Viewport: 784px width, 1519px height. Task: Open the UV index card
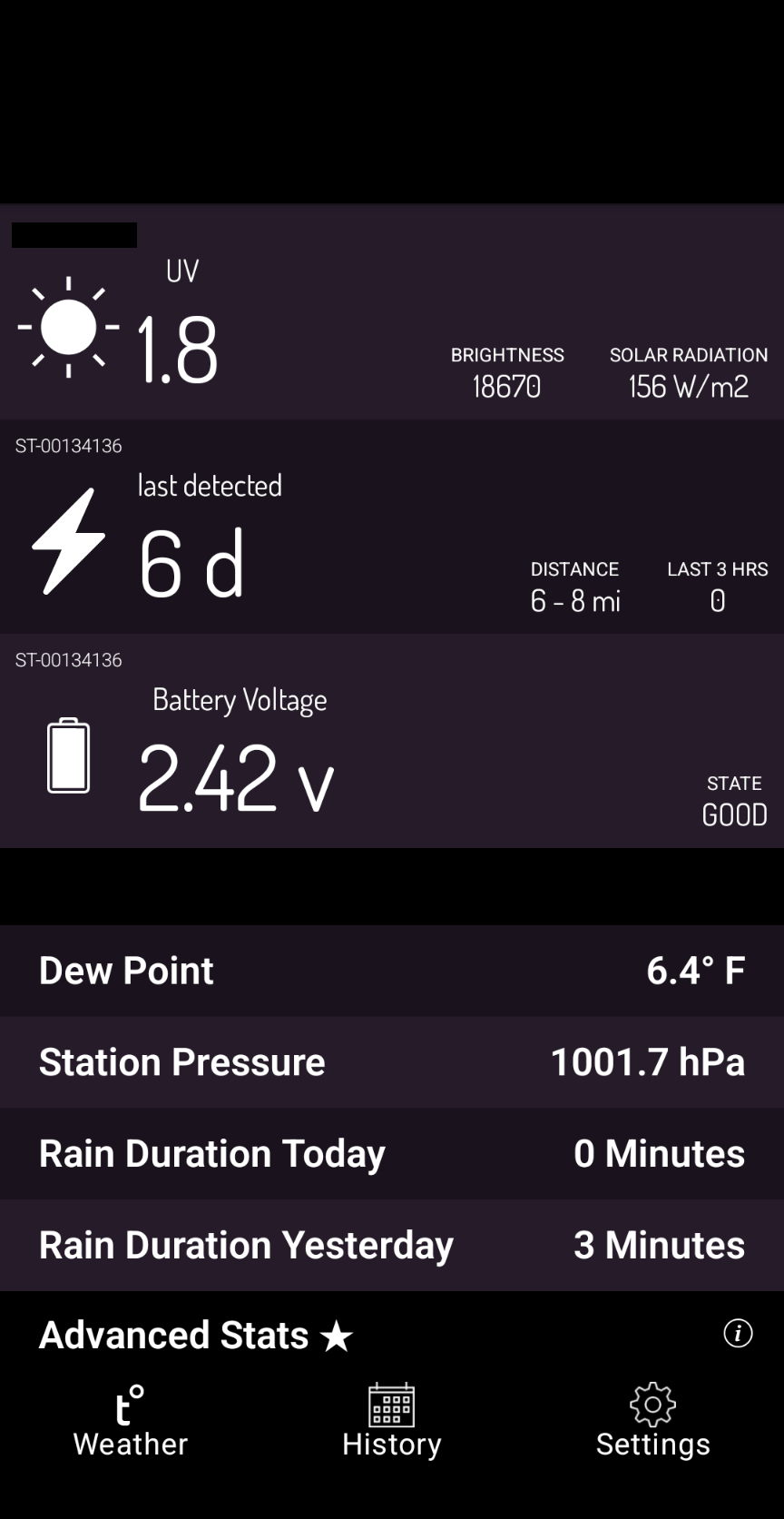point(392,311)
